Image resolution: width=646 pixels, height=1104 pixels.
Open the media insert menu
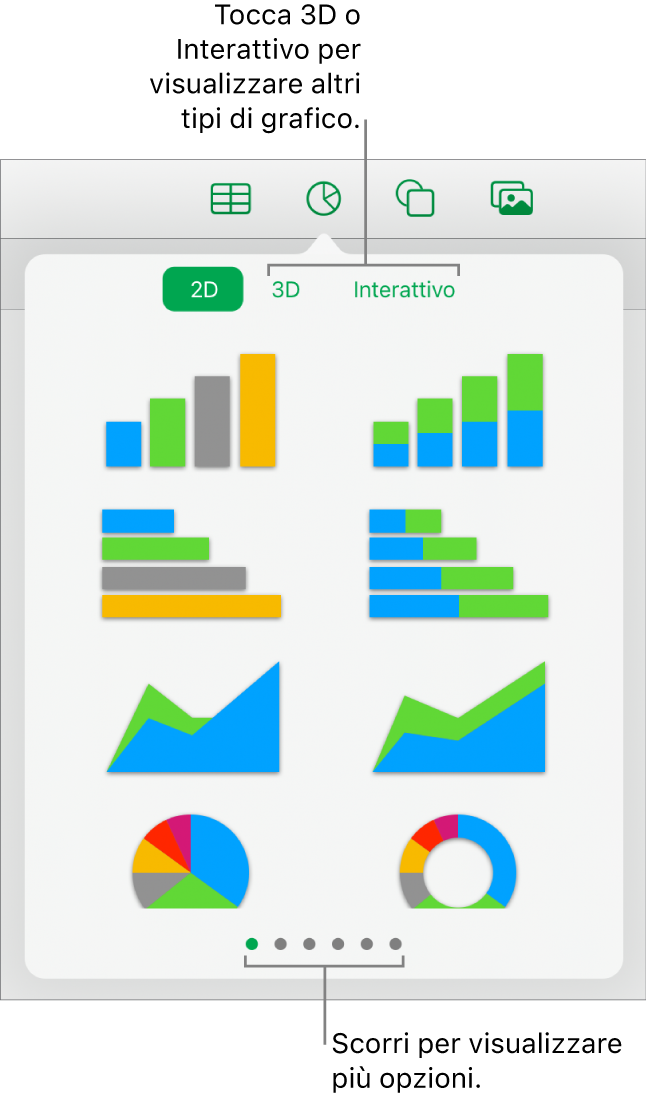coord(511,199)
